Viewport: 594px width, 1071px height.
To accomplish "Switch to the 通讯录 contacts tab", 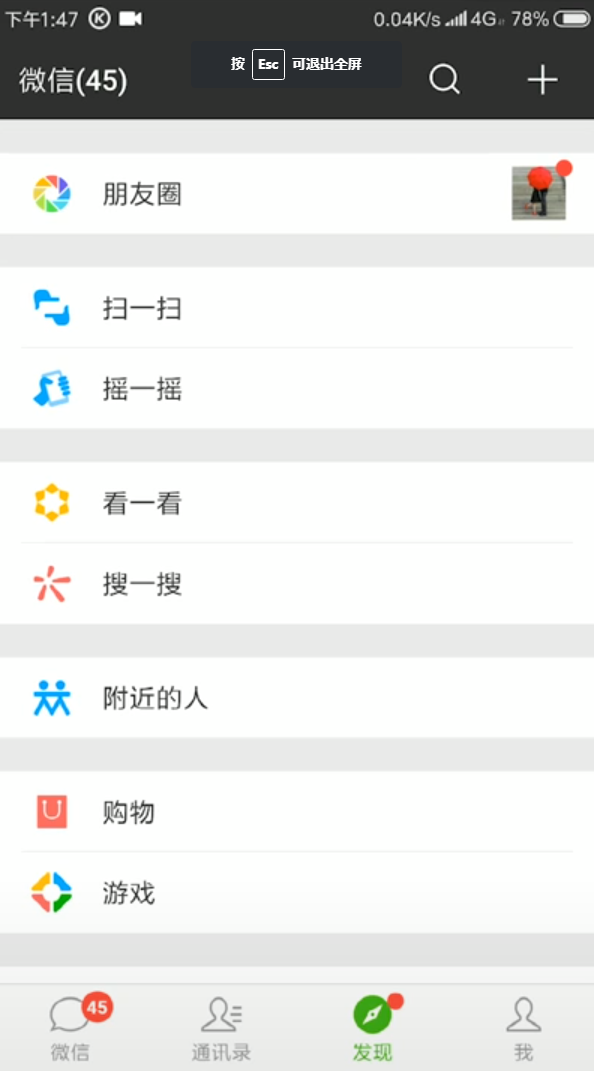I will (222, 1028).
